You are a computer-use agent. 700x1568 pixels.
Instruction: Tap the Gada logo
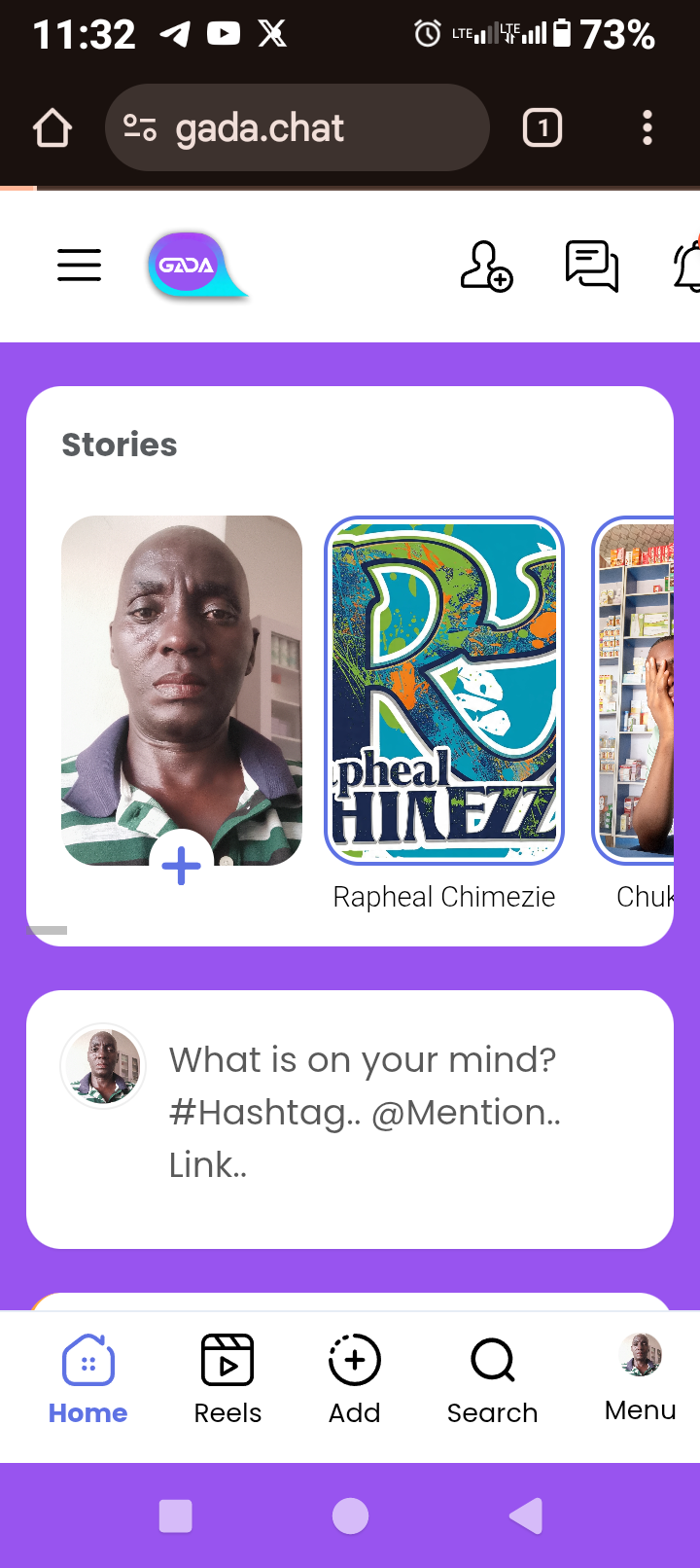coord(195,266)
